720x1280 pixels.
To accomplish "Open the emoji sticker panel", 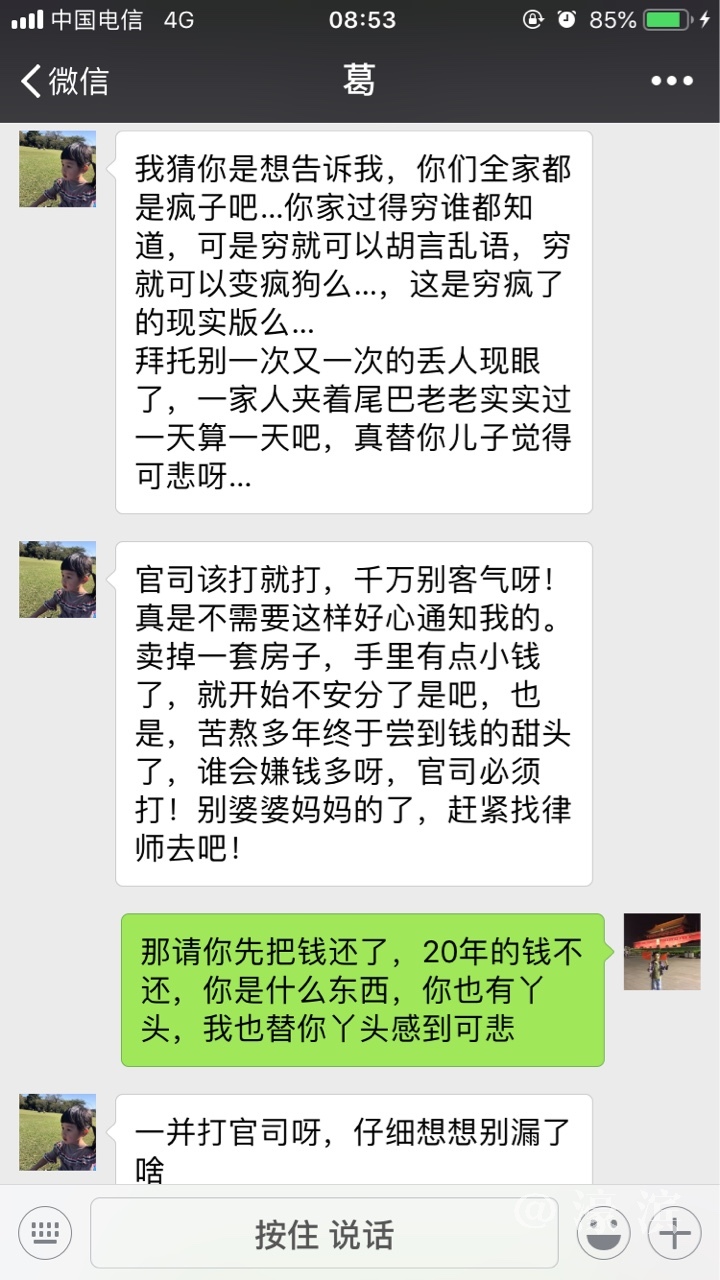I will 603,1233.
